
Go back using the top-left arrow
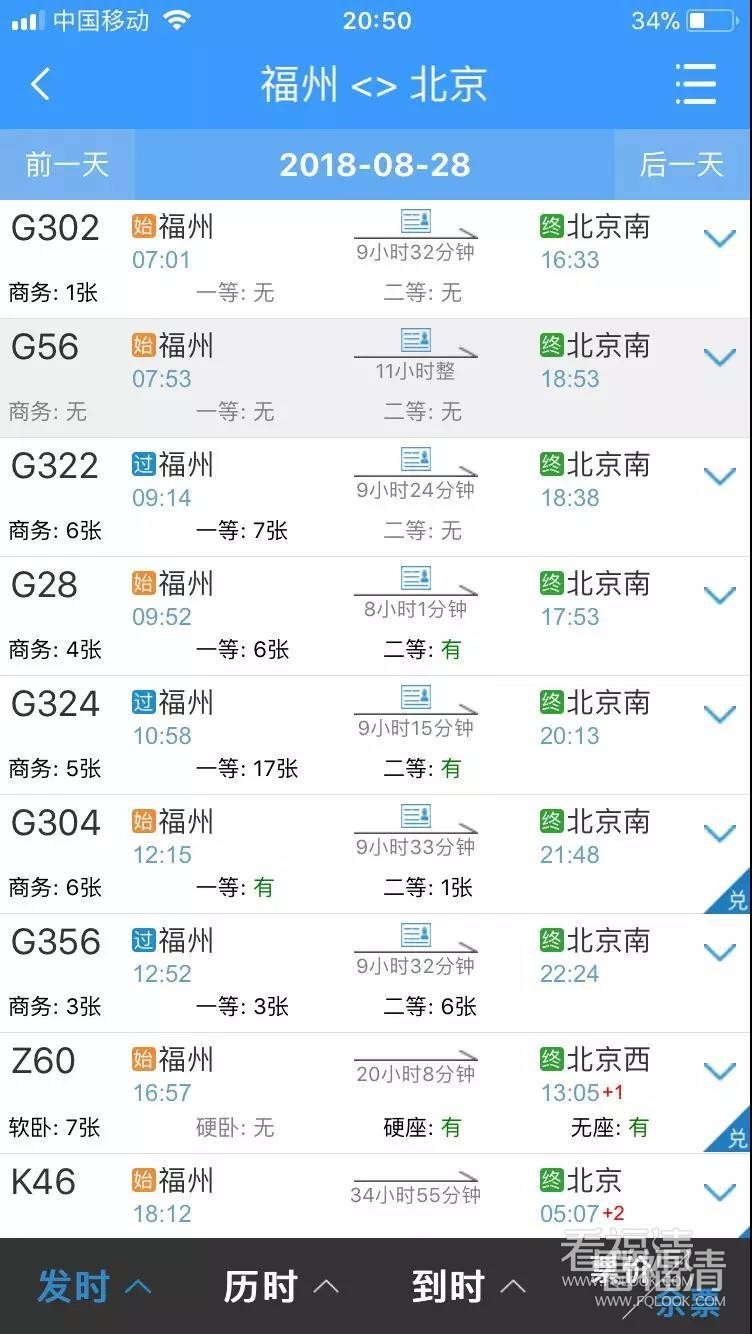pyautogui.click(x=40, y=84)
